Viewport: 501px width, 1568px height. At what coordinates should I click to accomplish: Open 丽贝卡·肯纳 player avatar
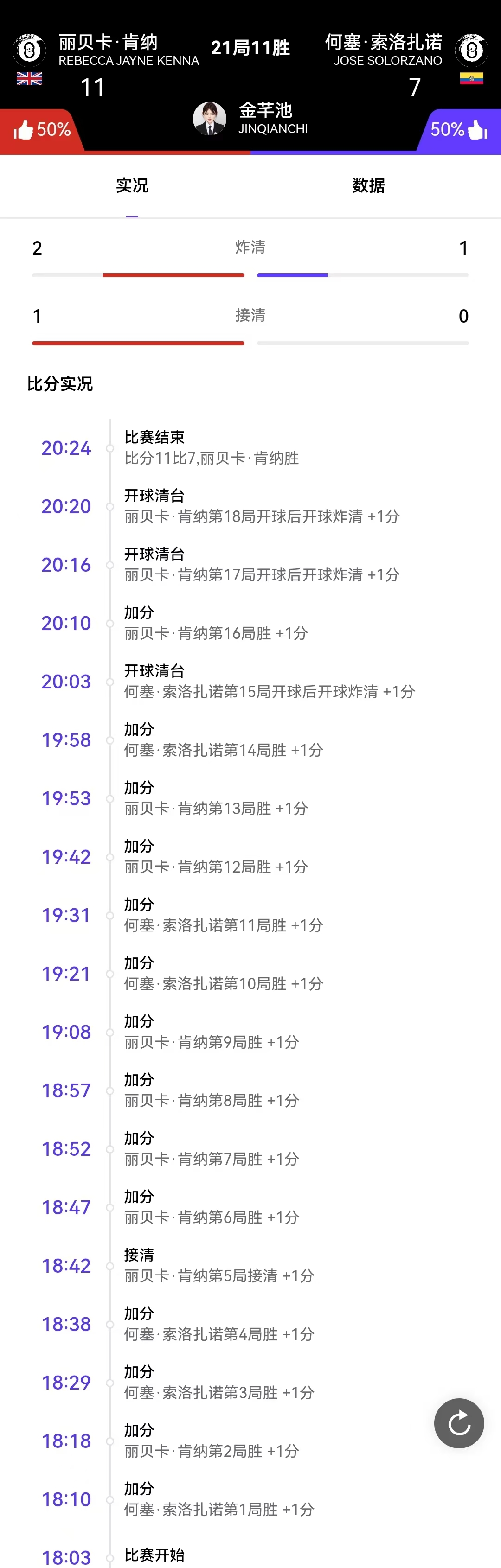[x=29, y=50]
